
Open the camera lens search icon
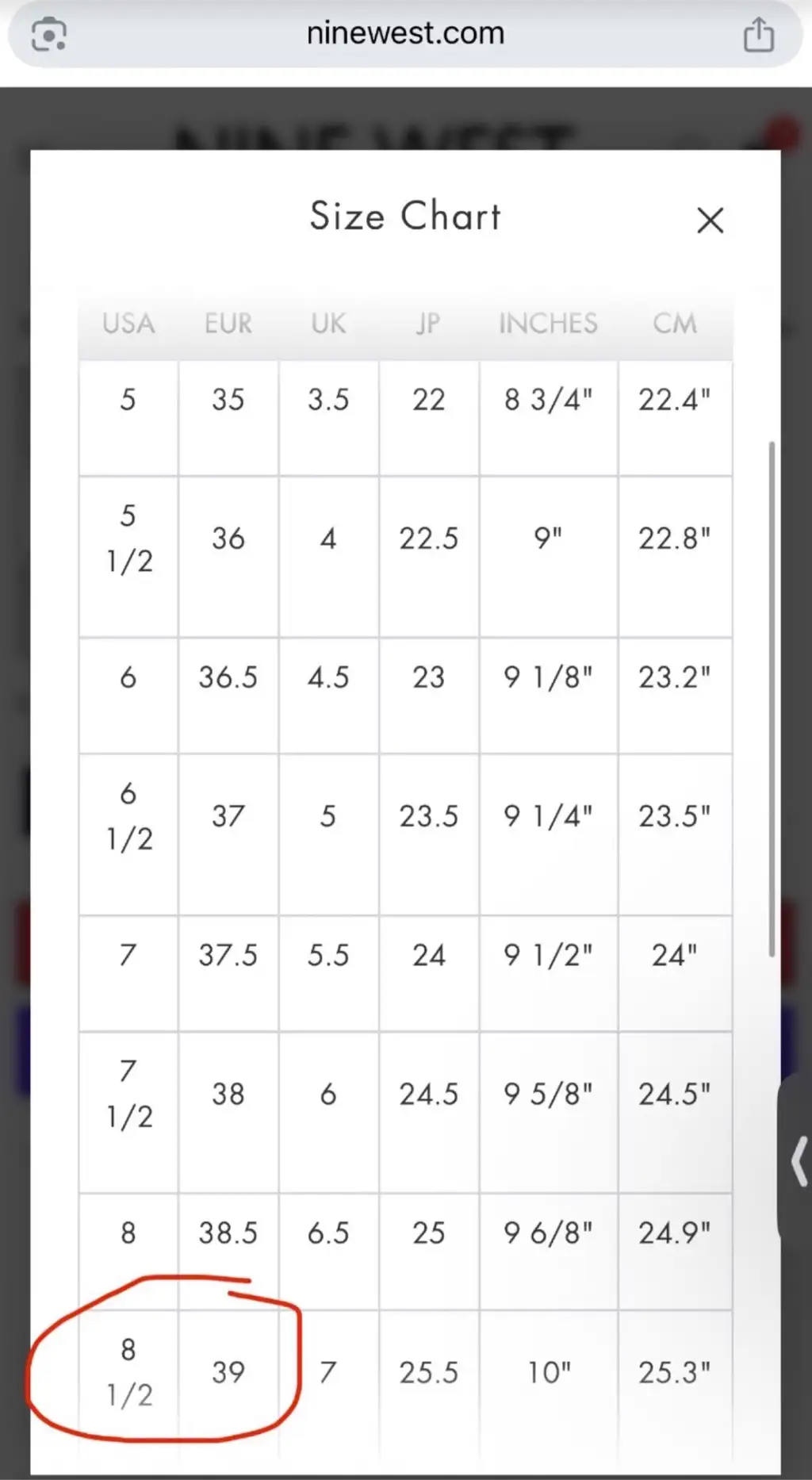click(48, 34)
